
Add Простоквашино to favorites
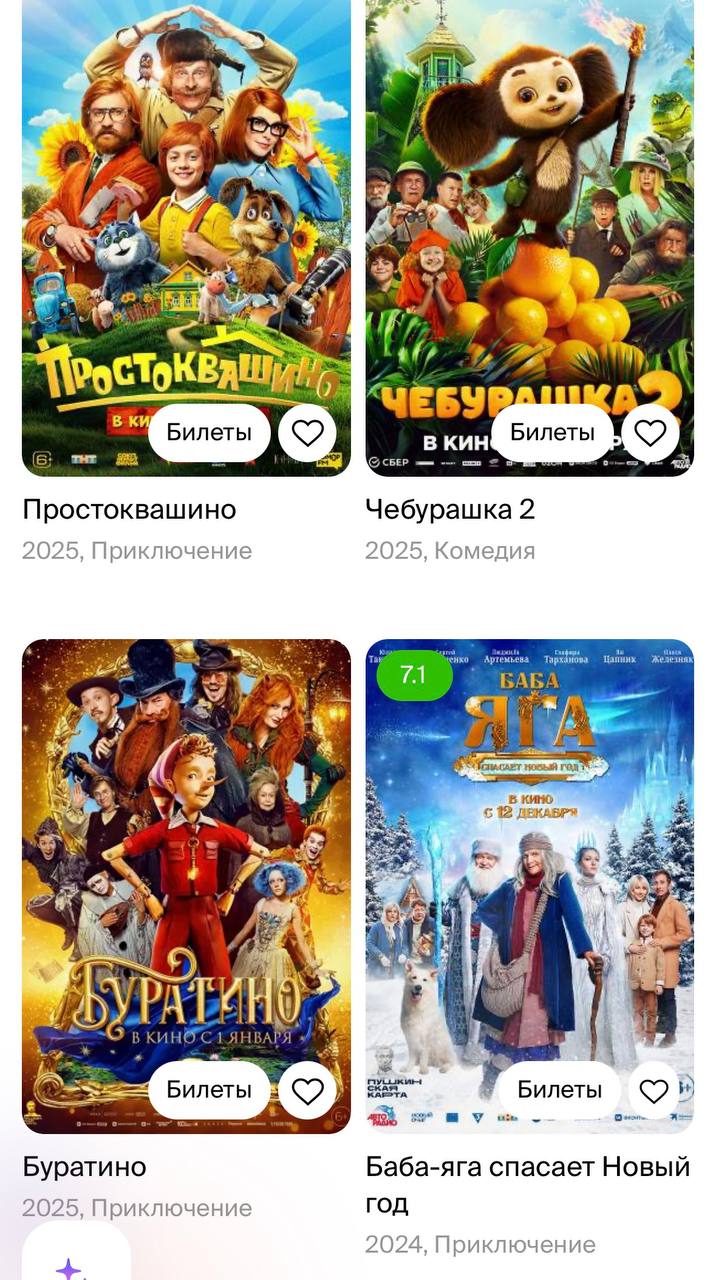tap(307, 433)
